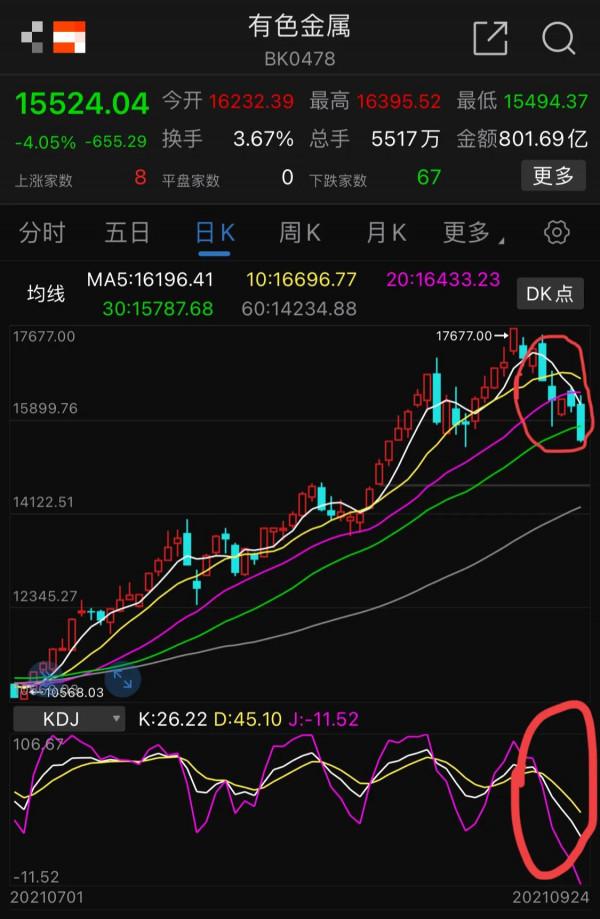Toggle the DK点 indicator button
Screen dimensions: 600x919
point(549,293)
